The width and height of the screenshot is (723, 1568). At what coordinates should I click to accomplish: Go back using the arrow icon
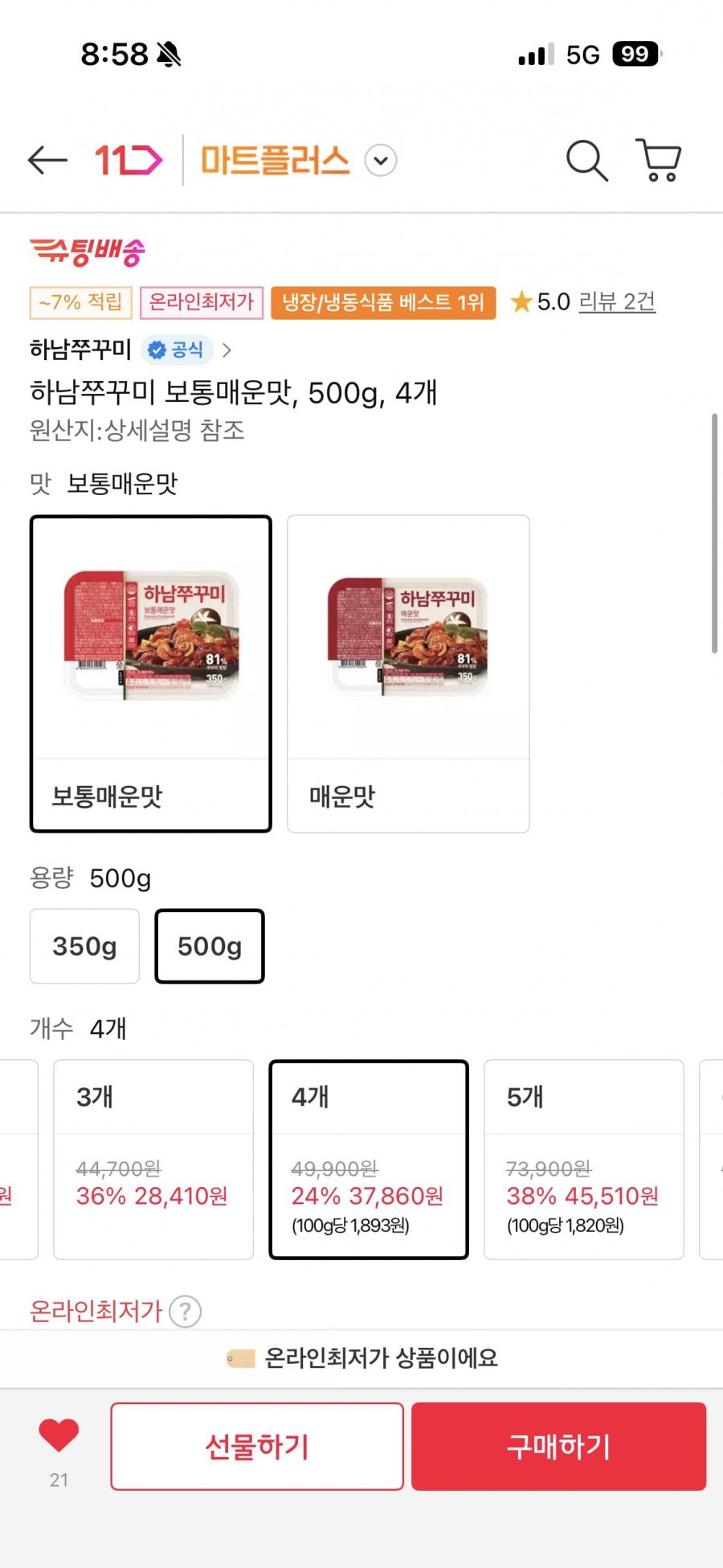[x=47, y=161]
